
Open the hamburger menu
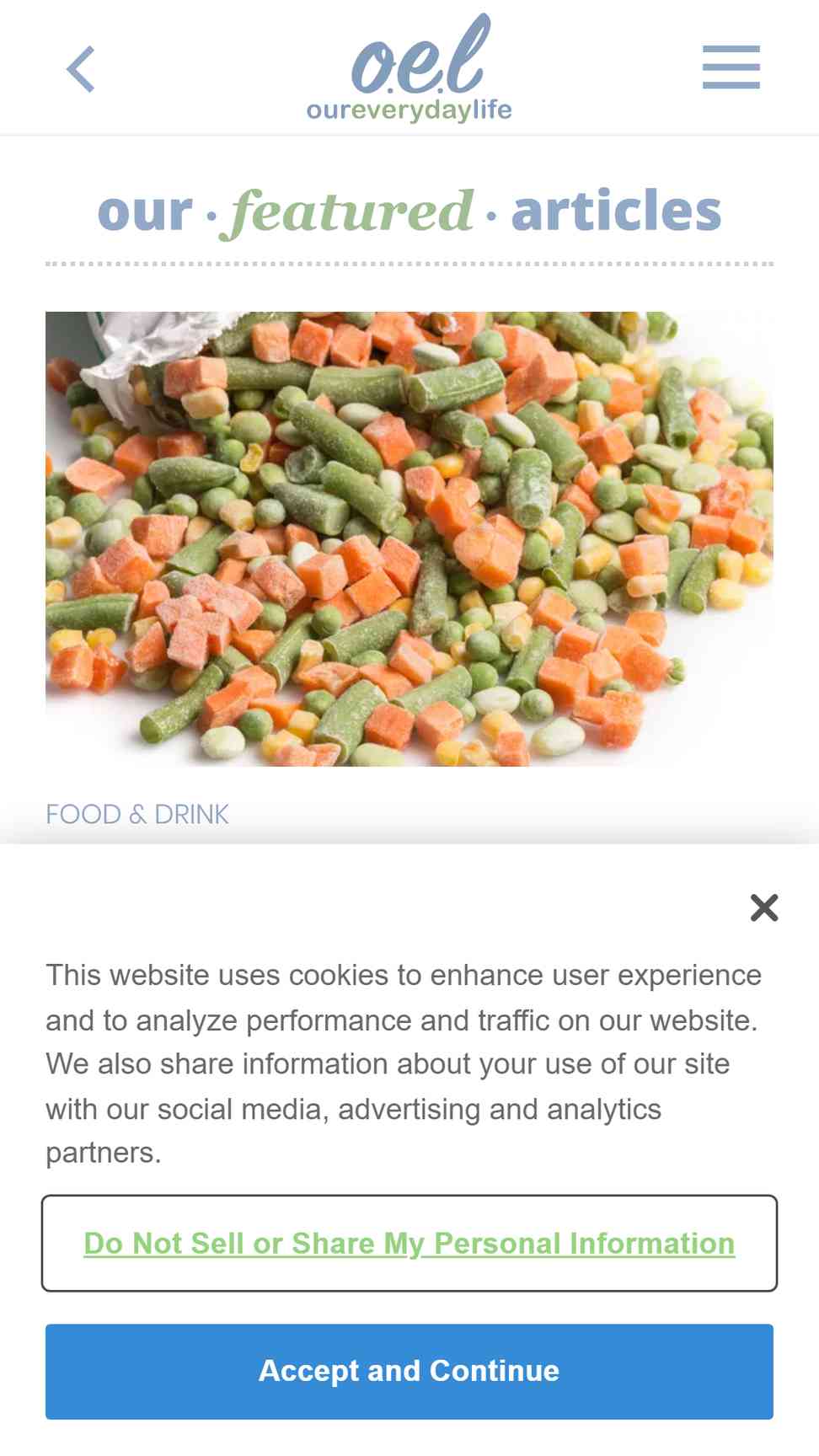[x=731, y=67]
